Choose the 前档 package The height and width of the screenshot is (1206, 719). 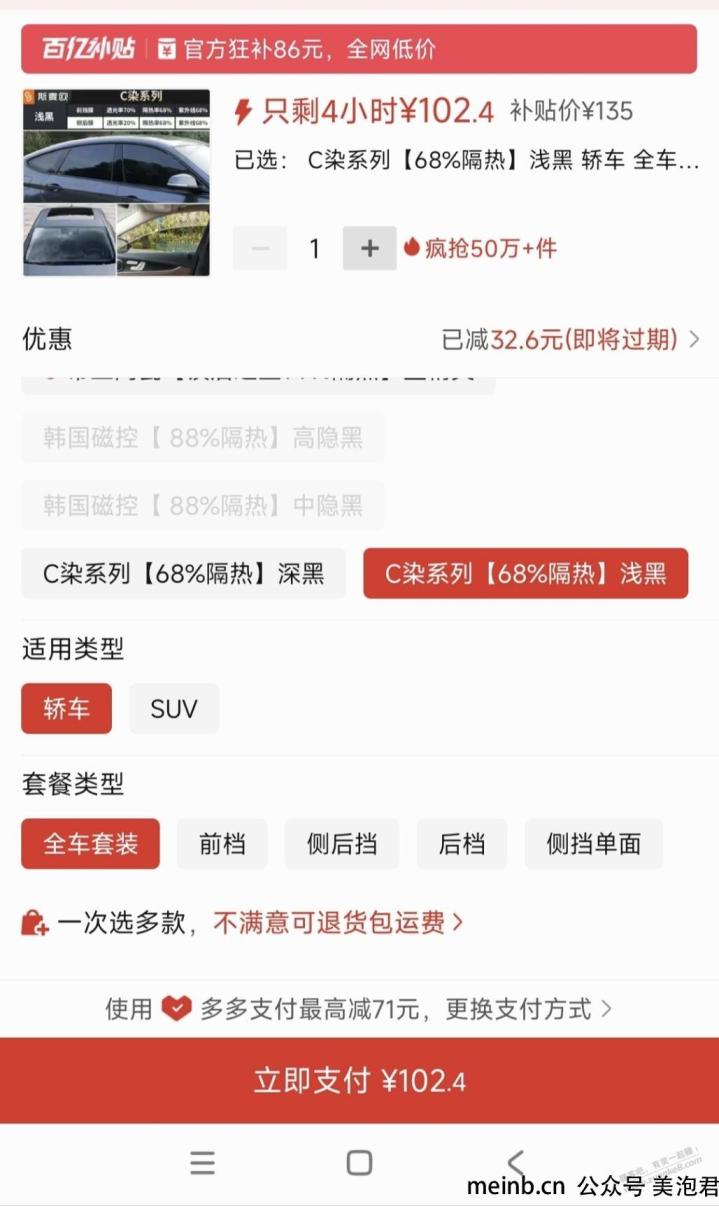(x=222, y=844)
